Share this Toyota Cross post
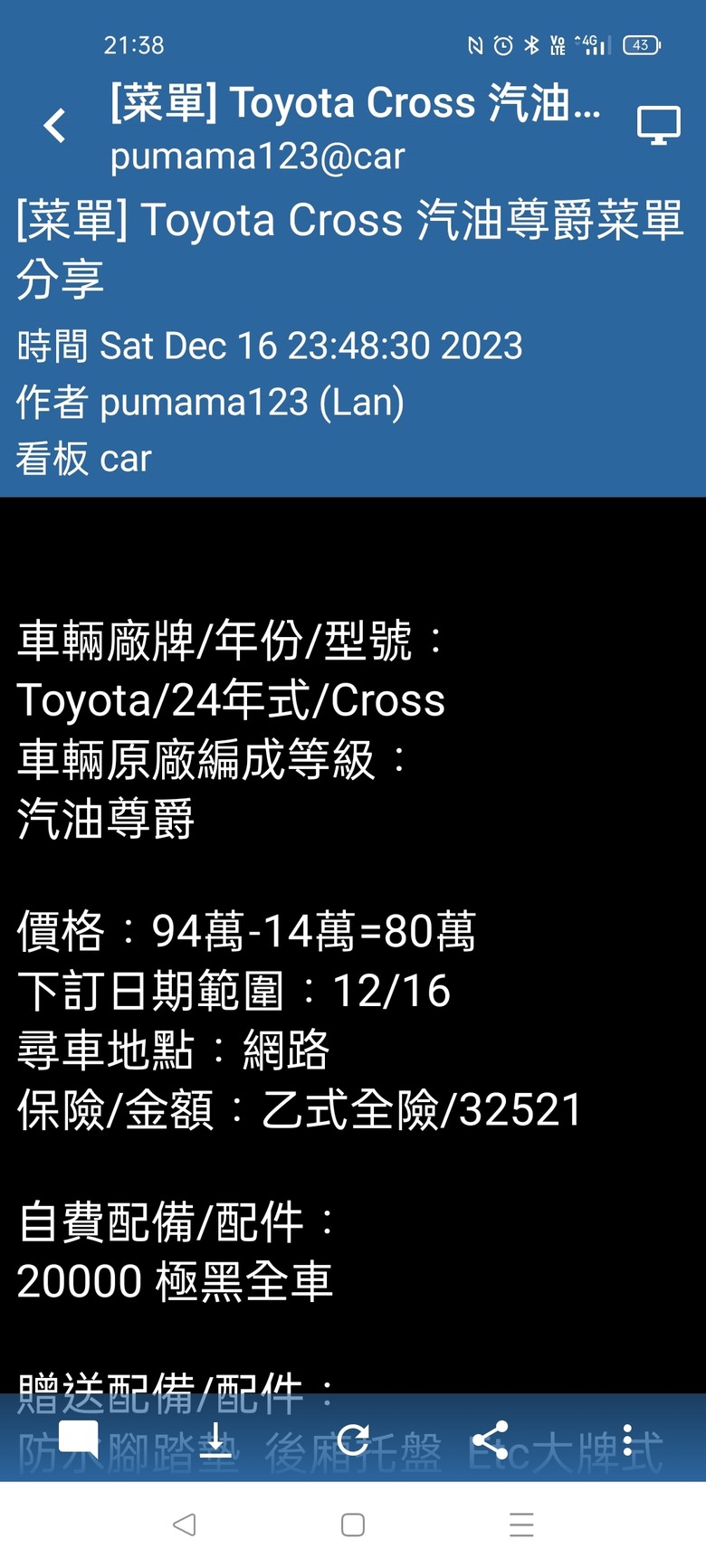 (x=490, y=1439)
